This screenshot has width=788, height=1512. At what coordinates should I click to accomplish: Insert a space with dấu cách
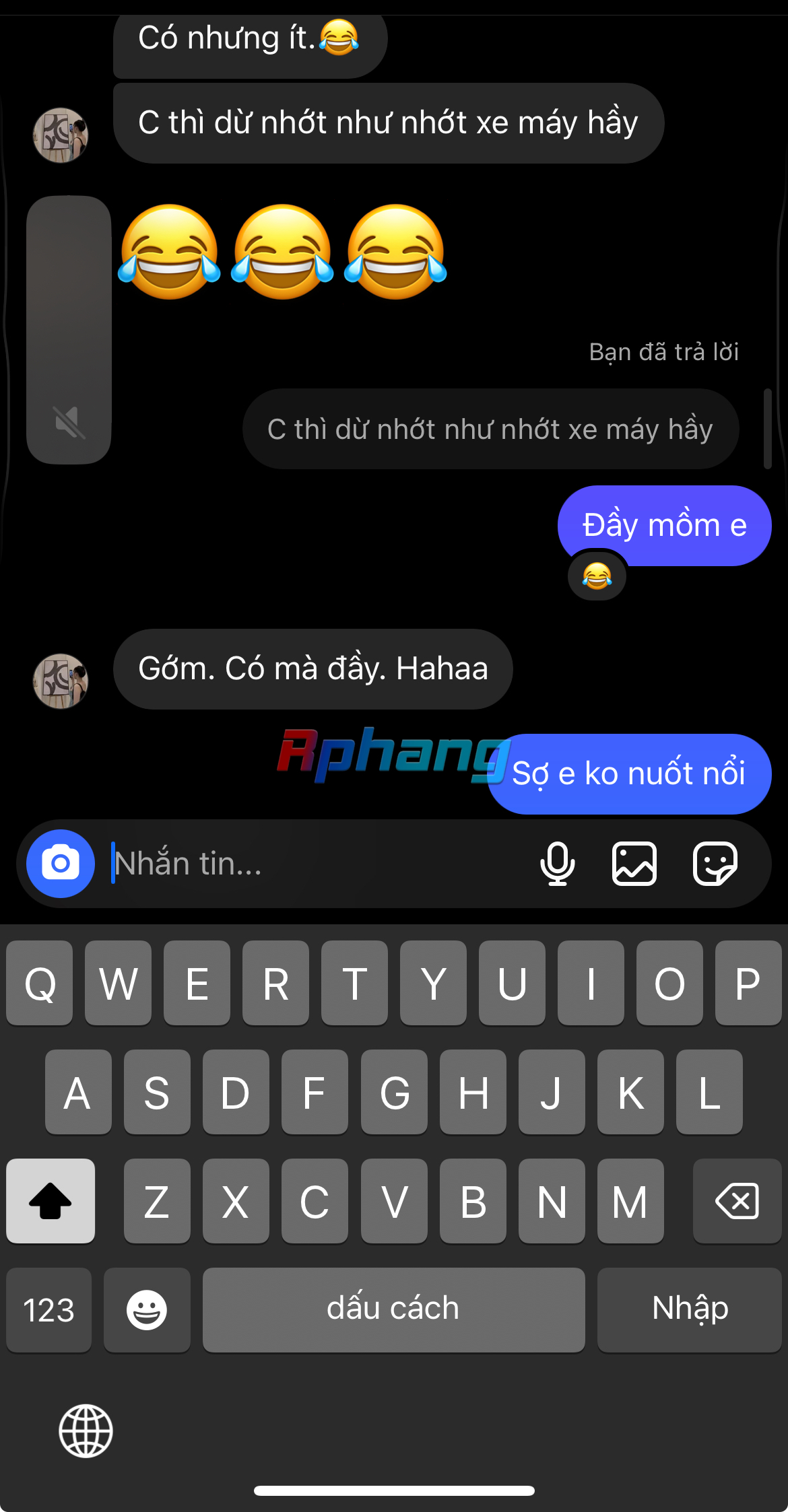tap(393, 1310)
